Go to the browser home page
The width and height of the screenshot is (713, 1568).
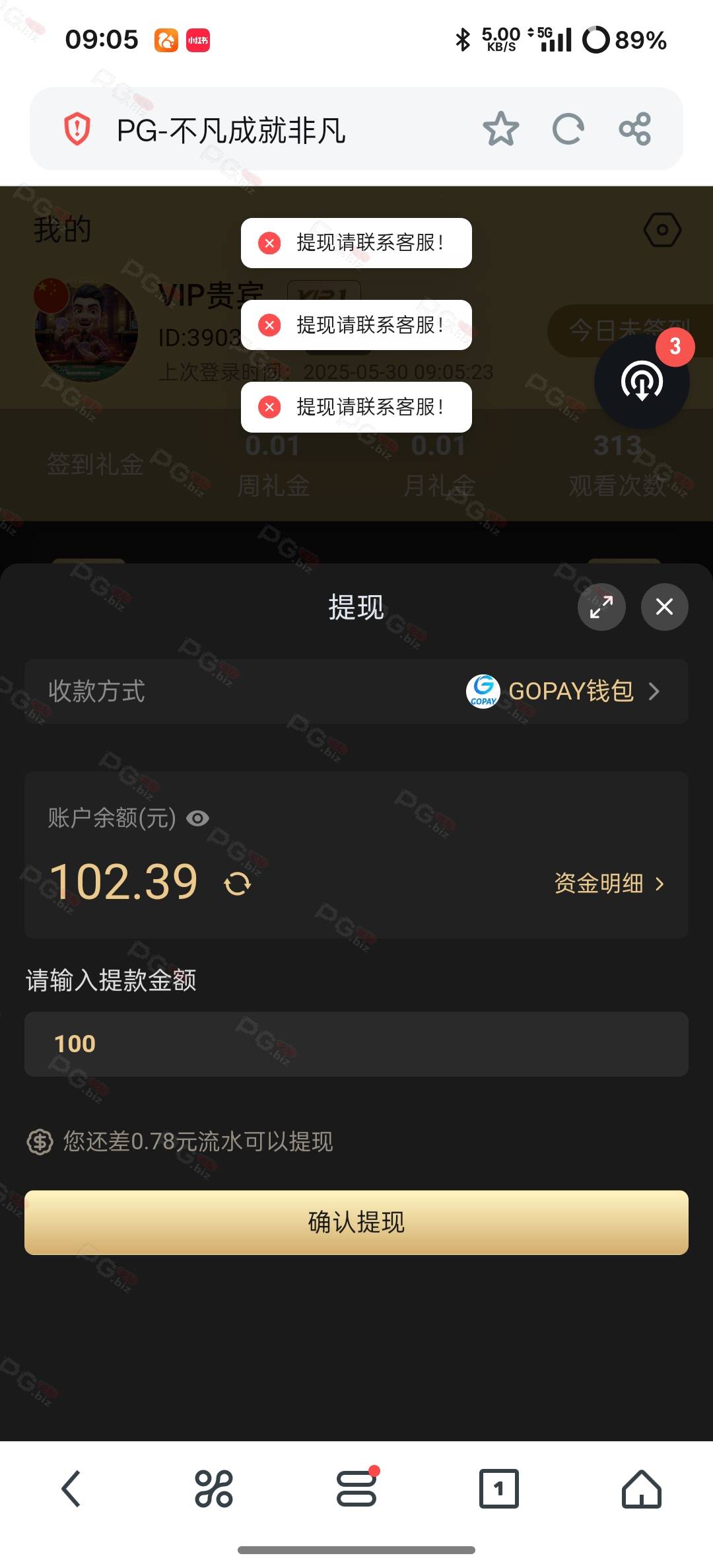(642, 1488)
